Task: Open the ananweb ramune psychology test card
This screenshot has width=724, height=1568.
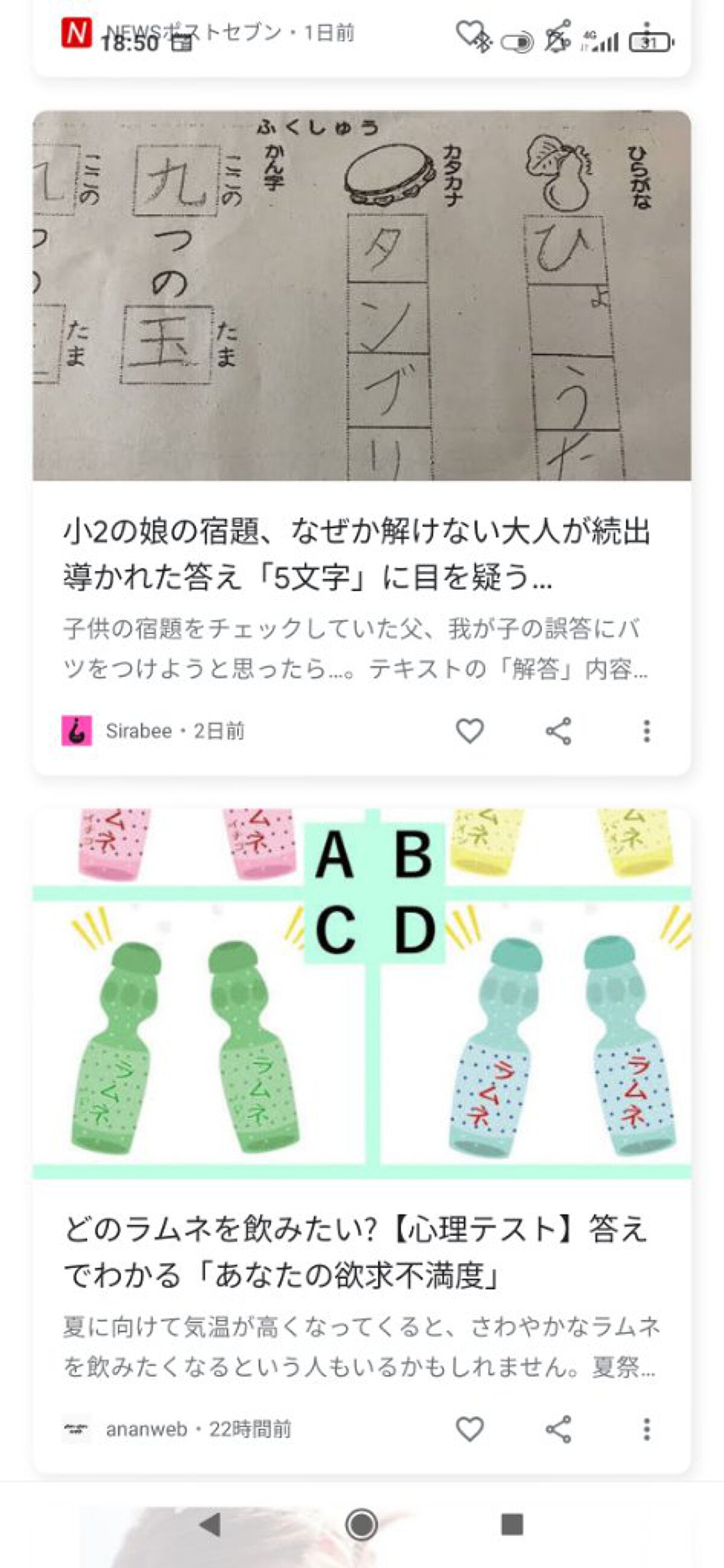Action: [x=361, y=1251]
